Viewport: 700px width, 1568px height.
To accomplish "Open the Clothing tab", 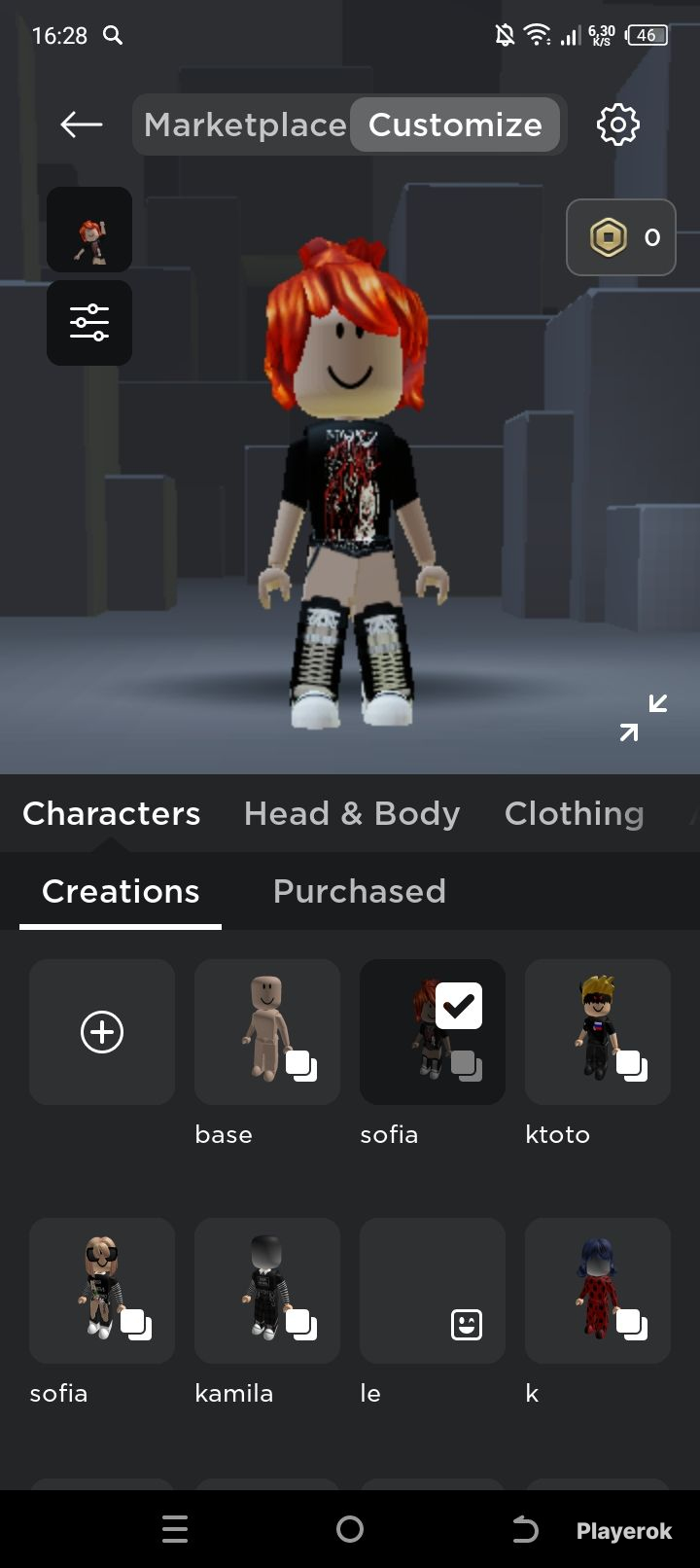I will tap(574, 813).
